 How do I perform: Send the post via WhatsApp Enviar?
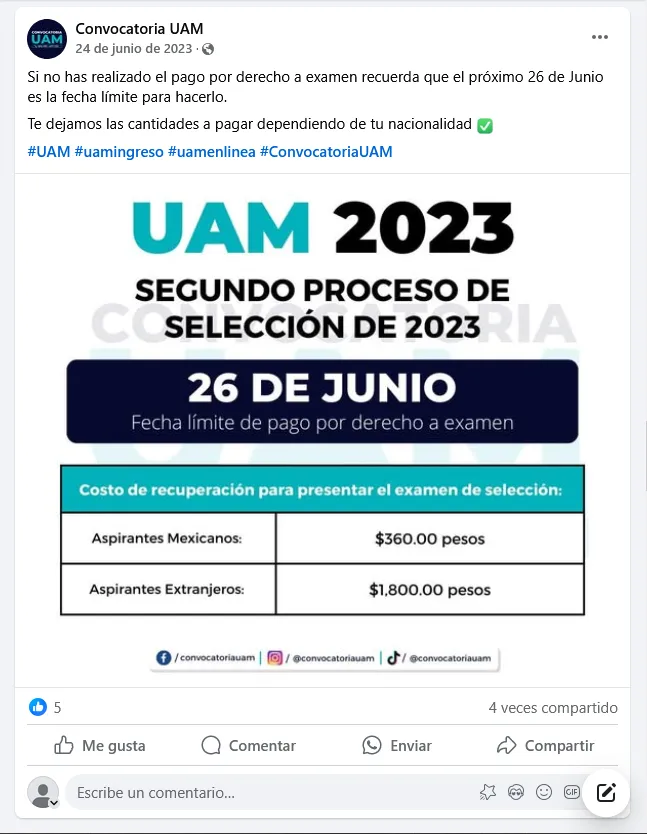pyautogui.click(x=397, y=745)
